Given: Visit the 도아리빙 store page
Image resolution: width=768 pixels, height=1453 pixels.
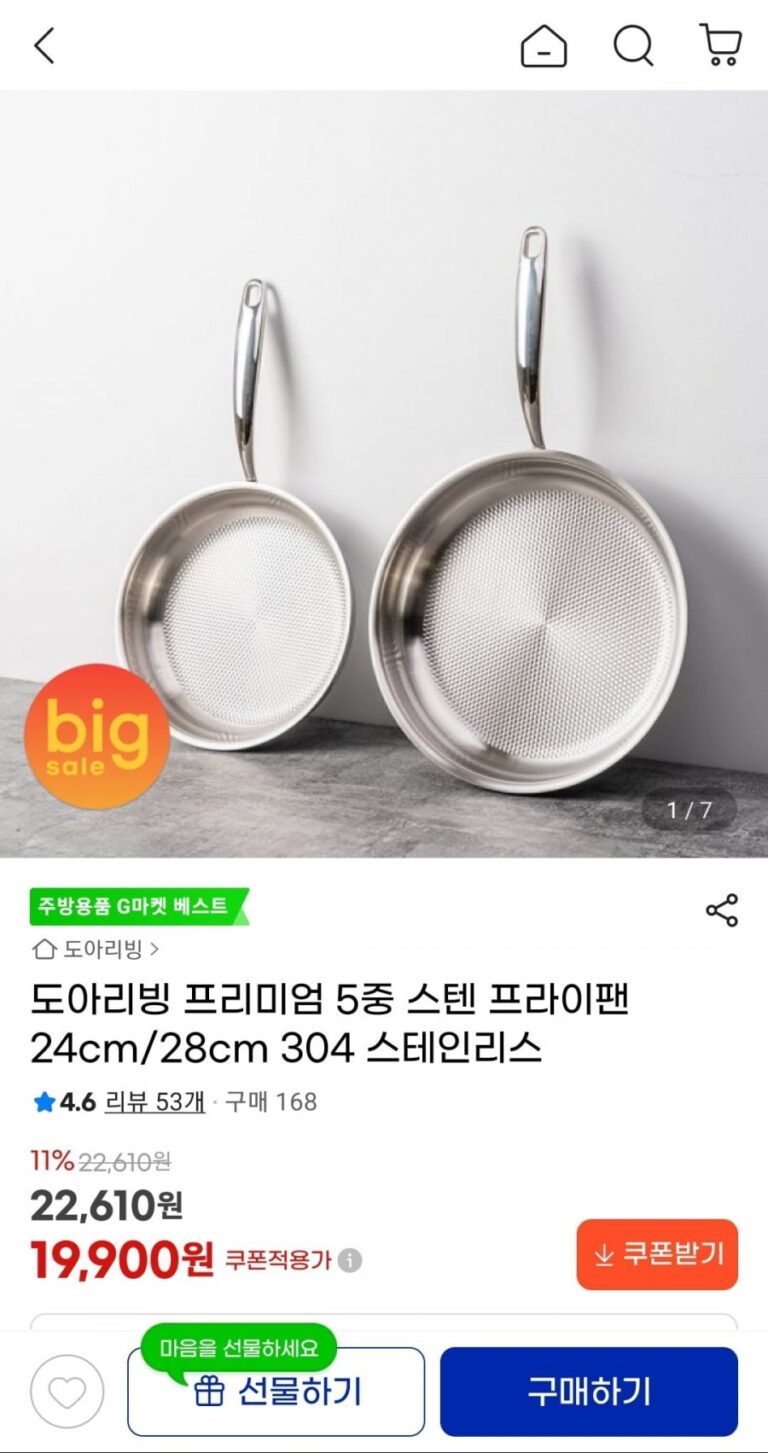Looking at the screenshot, I should [x=95, y=948].
